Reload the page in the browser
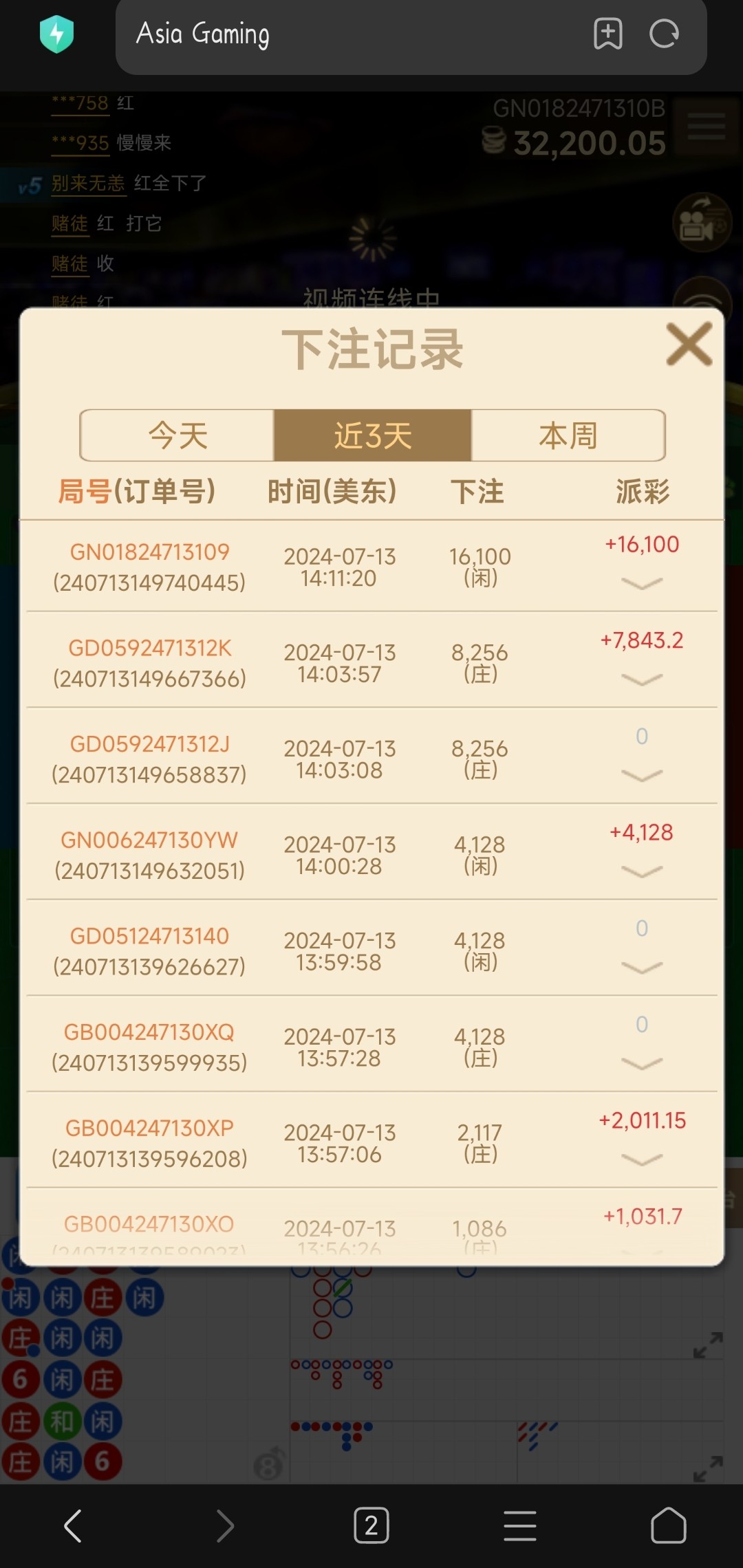The width and height of the screenshot is (743, 1568). tap(664, 34)
